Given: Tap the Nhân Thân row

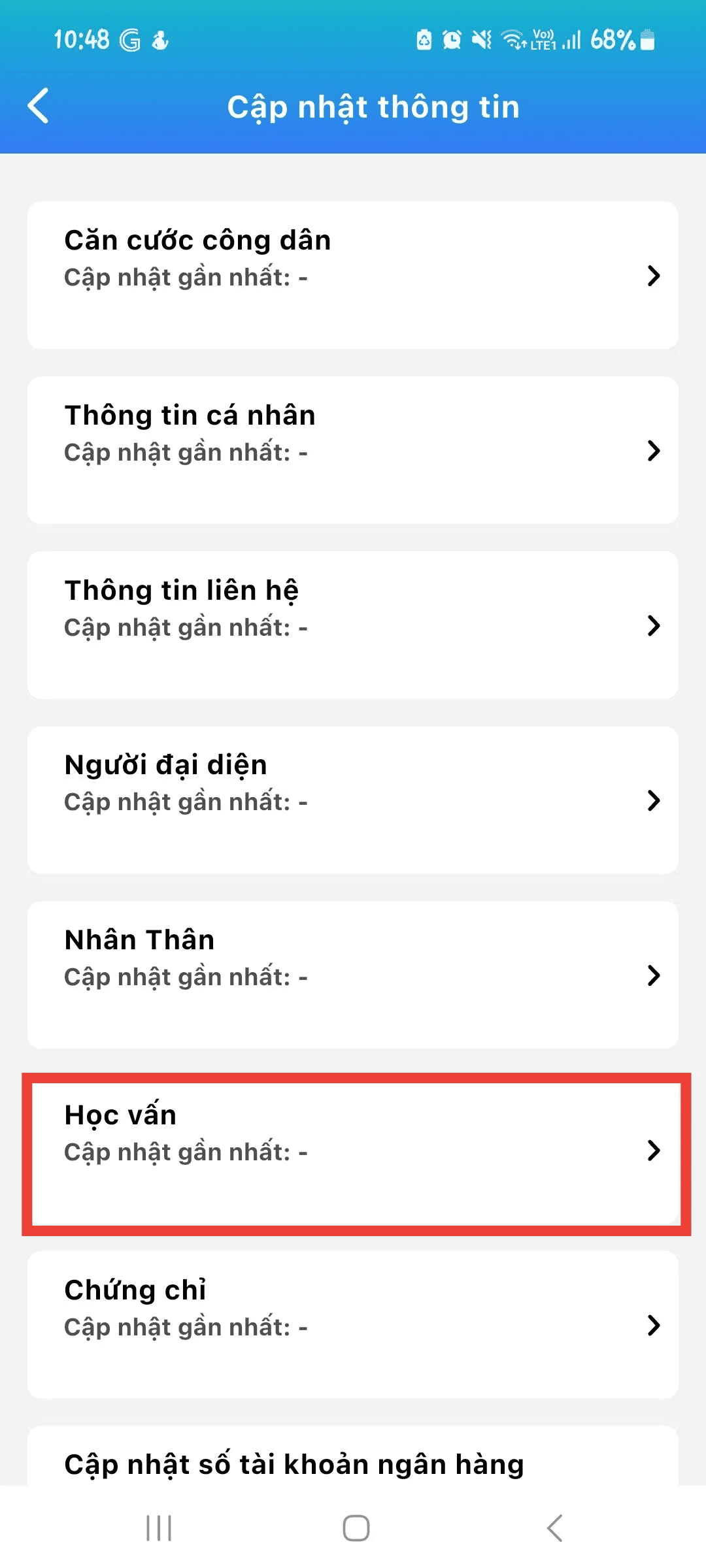Looking at the screenshot, I should 353,975.
